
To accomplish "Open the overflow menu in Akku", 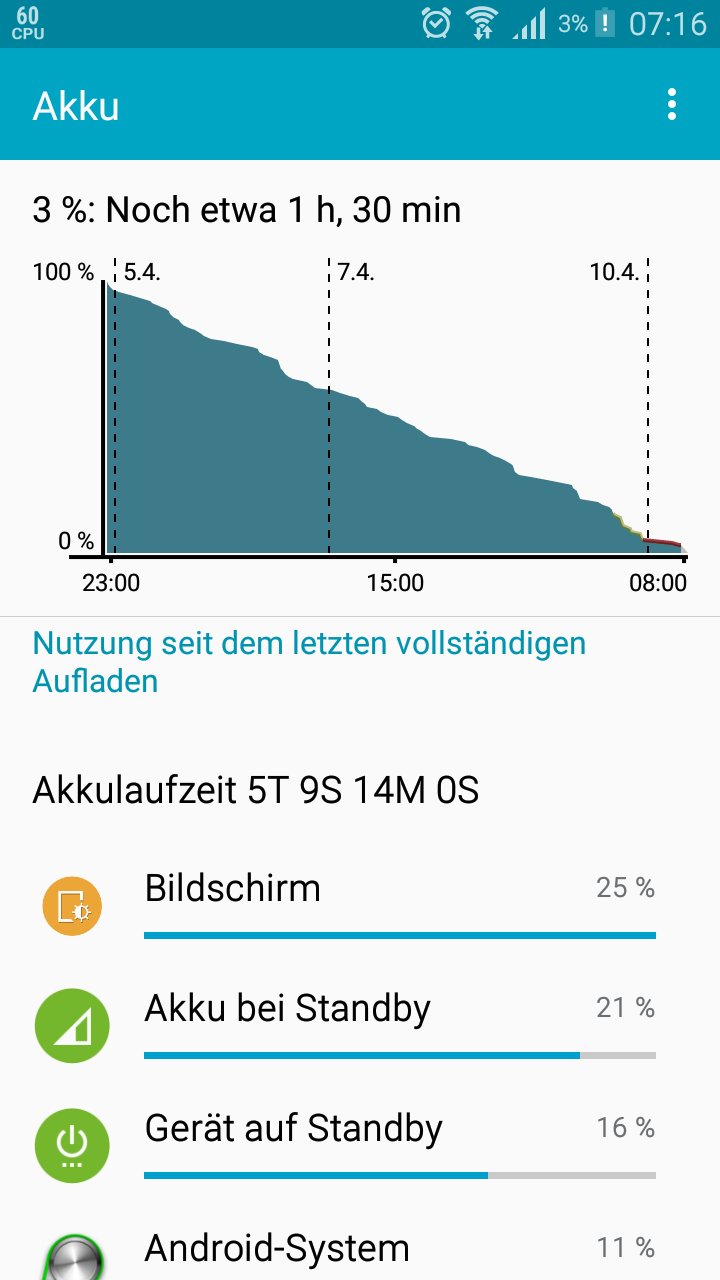I will 671,104.
